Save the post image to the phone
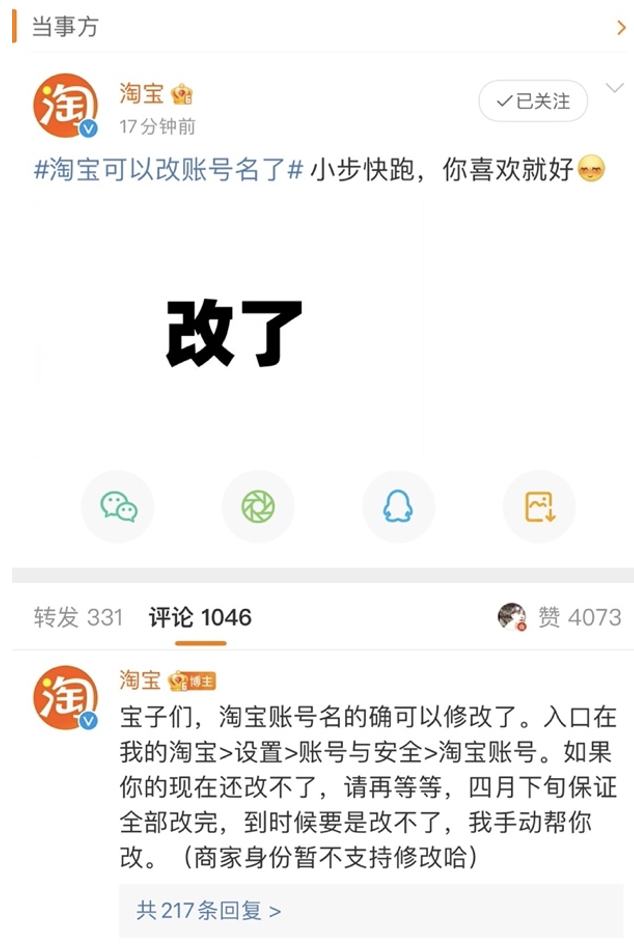Screen dimensions: 634x950 [x=539, y=507]
